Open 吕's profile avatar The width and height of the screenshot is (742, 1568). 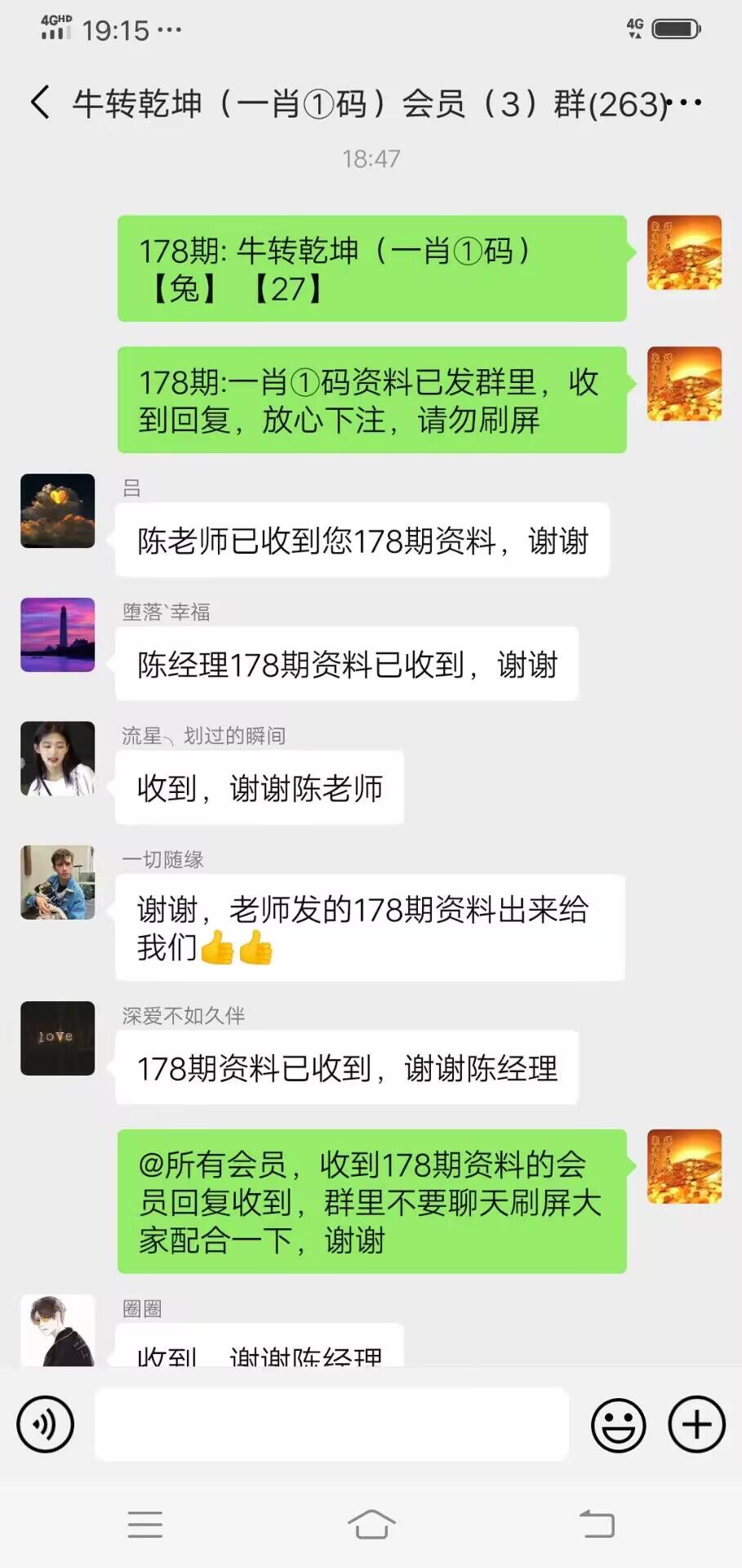coord(57,510)
